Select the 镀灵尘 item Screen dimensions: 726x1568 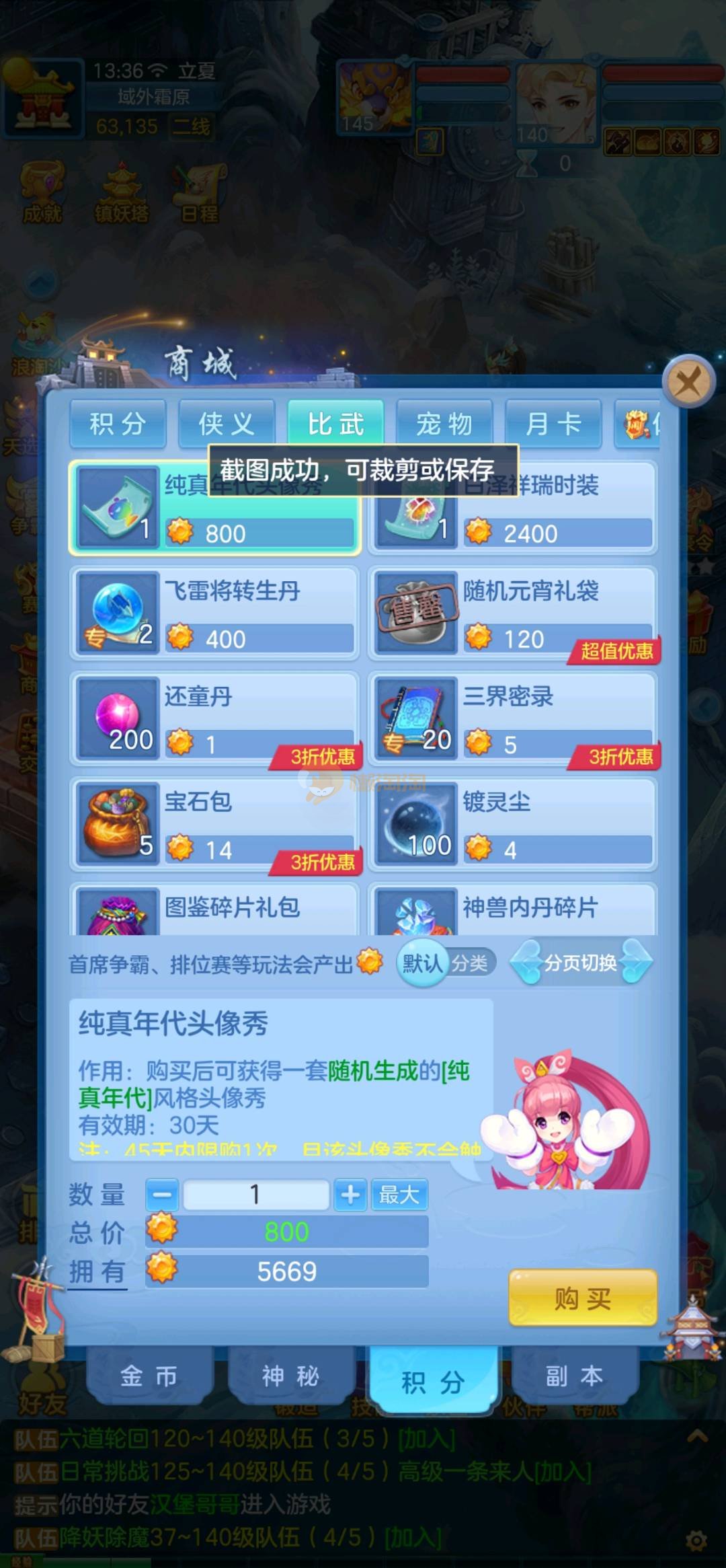[x=514, y=823]
